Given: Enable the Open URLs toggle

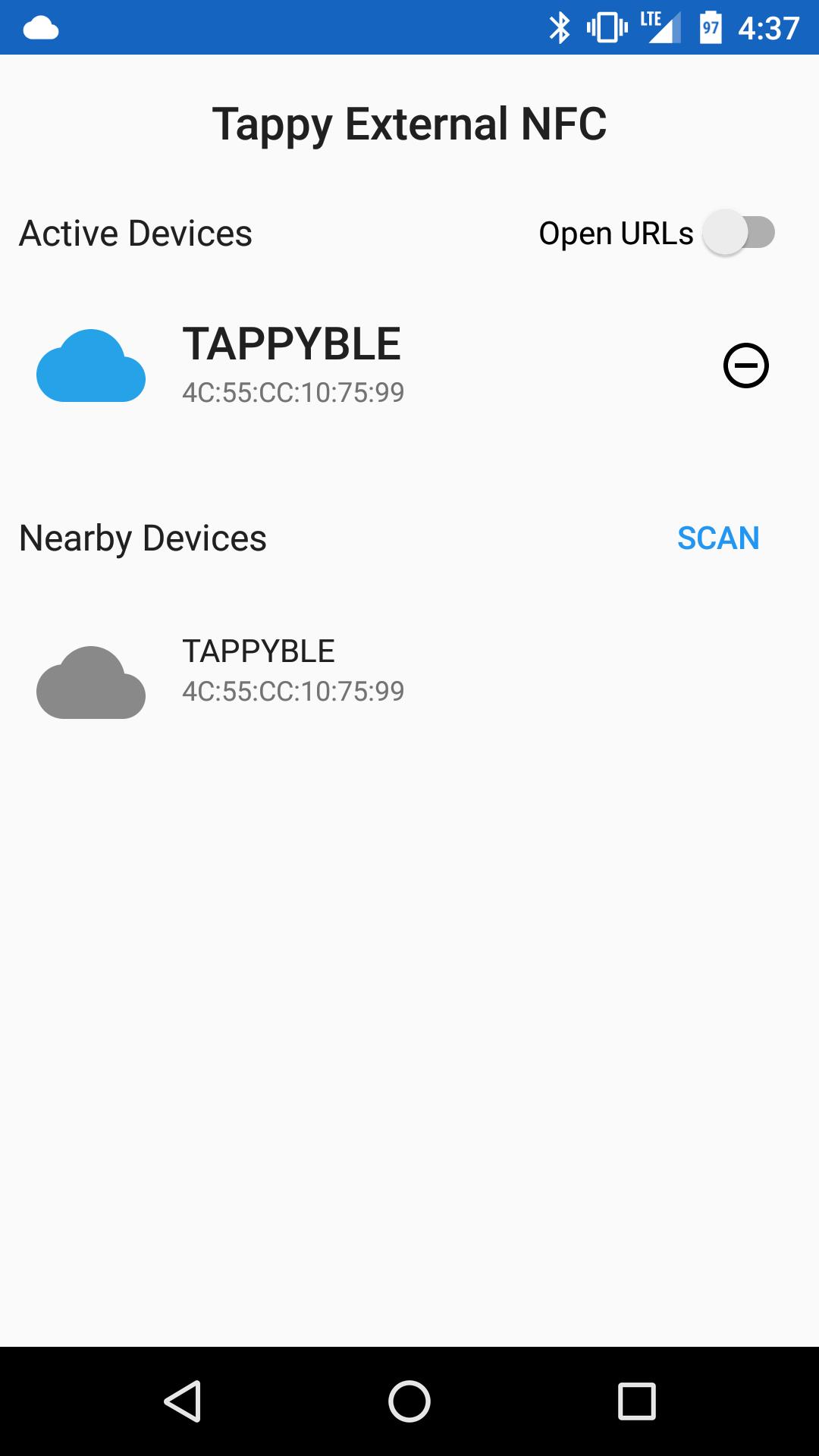Looking at the screenshot, I should coord(739,233).
